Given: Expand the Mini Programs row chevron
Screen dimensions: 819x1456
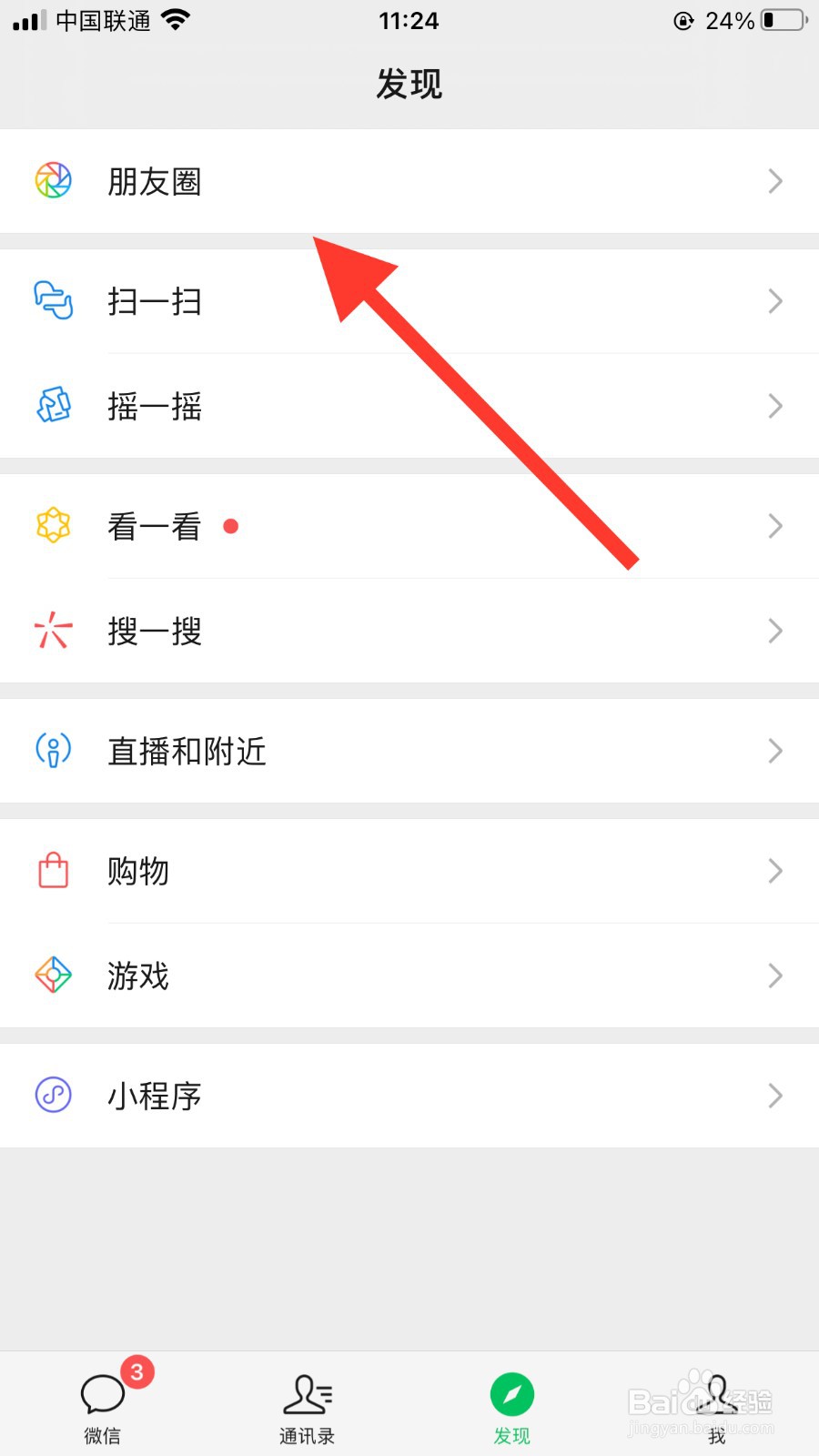Looking at the screenshot, I should pos(774,1096).
